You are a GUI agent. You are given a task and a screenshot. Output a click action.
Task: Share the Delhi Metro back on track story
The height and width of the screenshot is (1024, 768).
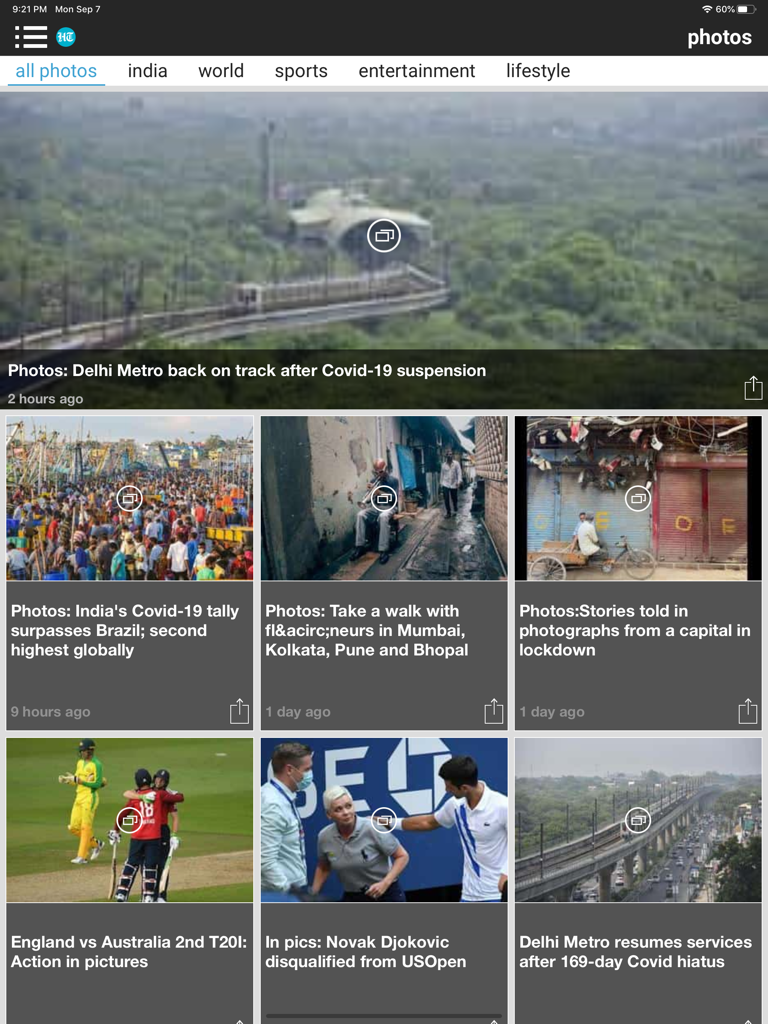753,387
